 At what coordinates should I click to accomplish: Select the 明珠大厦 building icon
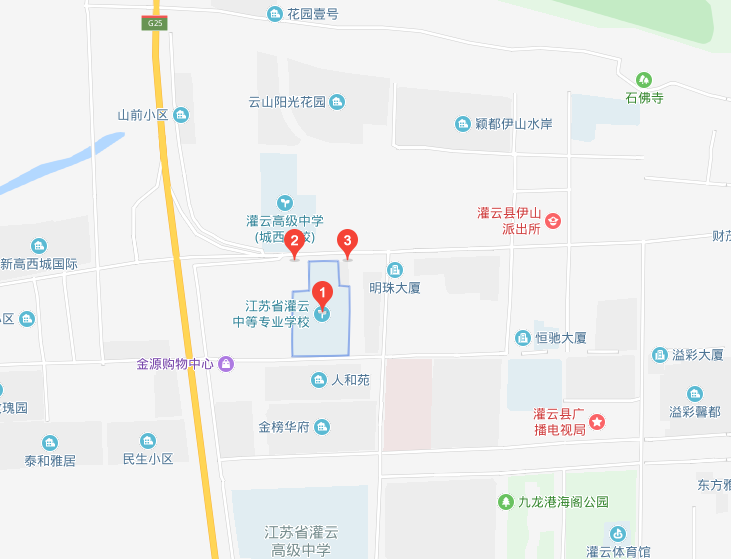coord(394,270)
